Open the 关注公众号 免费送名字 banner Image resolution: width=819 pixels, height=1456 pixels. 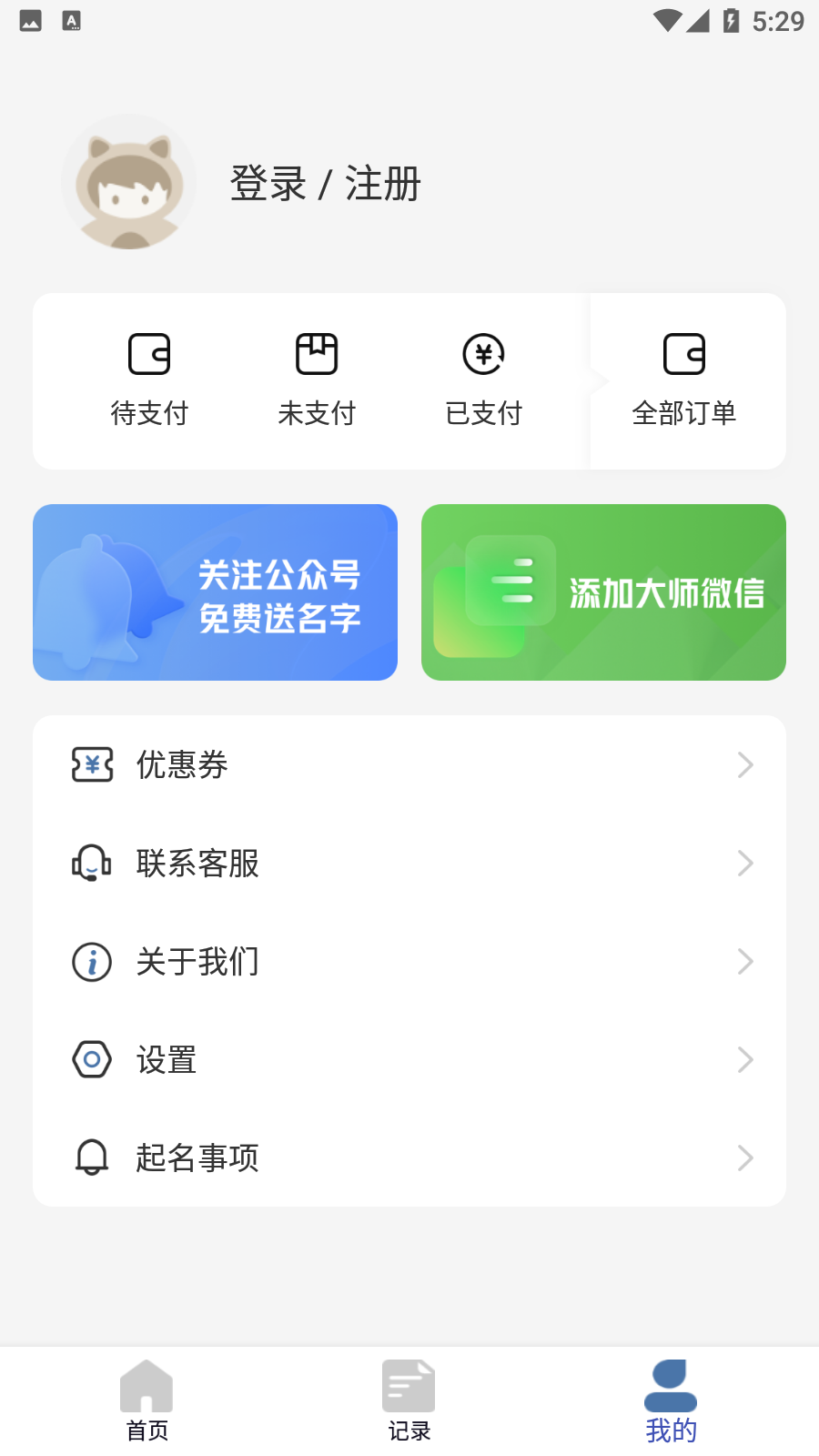click(215, 592)
